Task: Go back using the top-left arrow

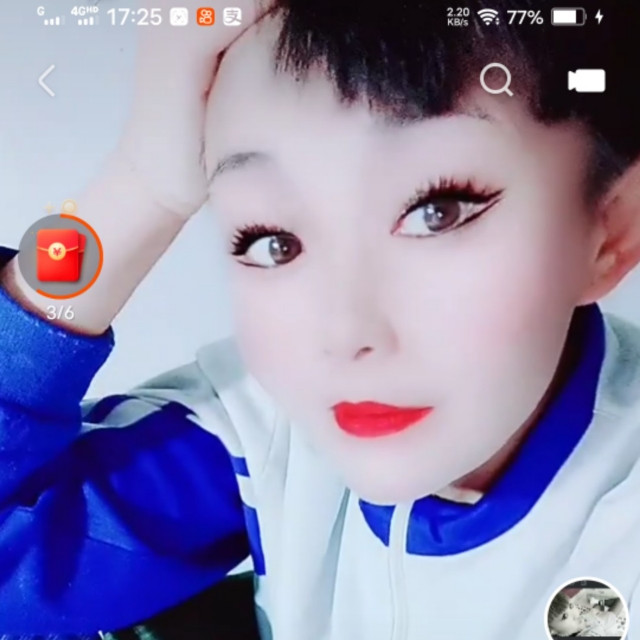Action: [47, 80]
